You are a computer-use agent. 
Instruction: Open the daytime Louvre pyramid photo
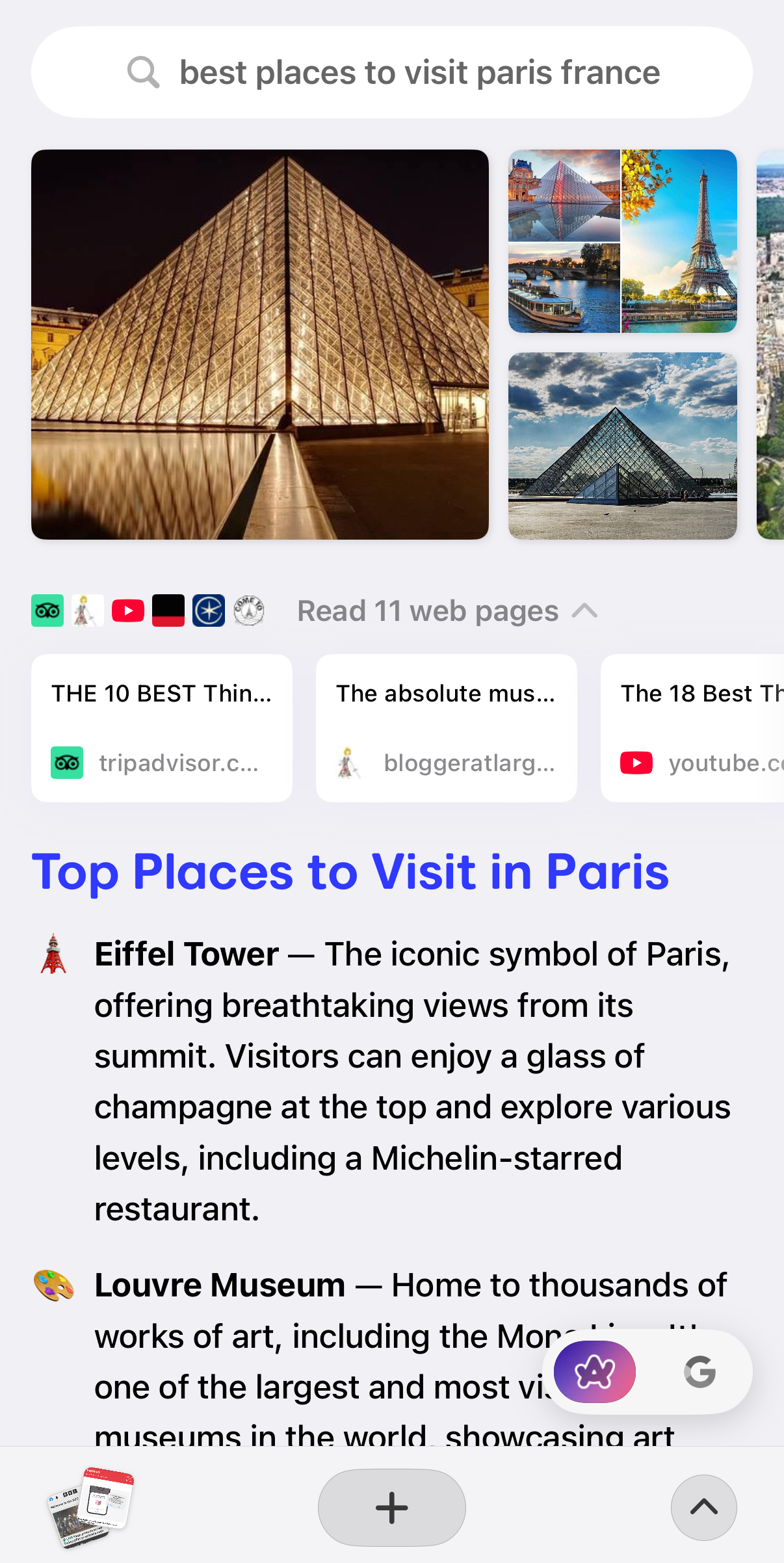point(623,446)
